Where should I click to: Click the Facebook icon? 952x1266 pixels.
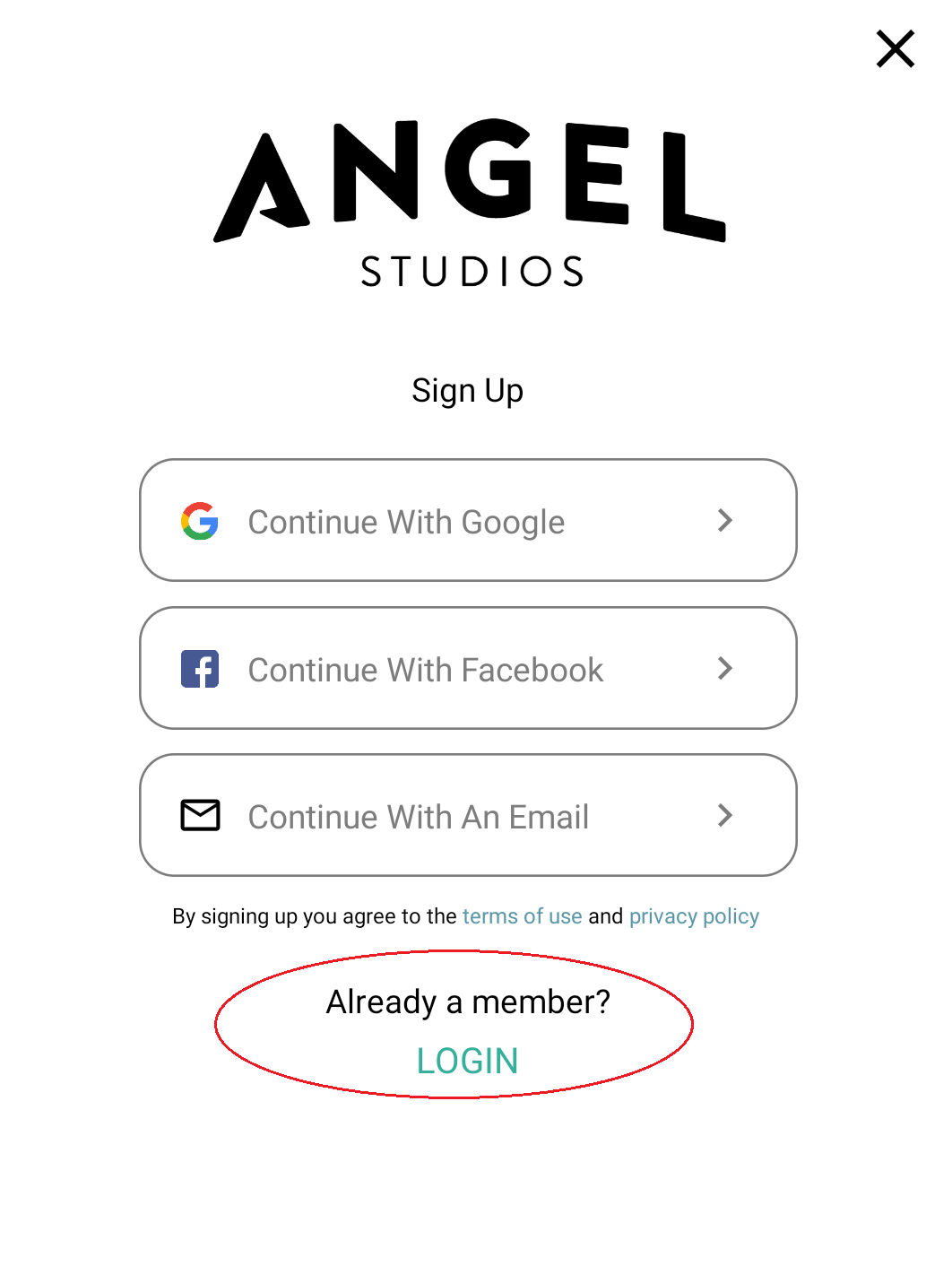201,669
